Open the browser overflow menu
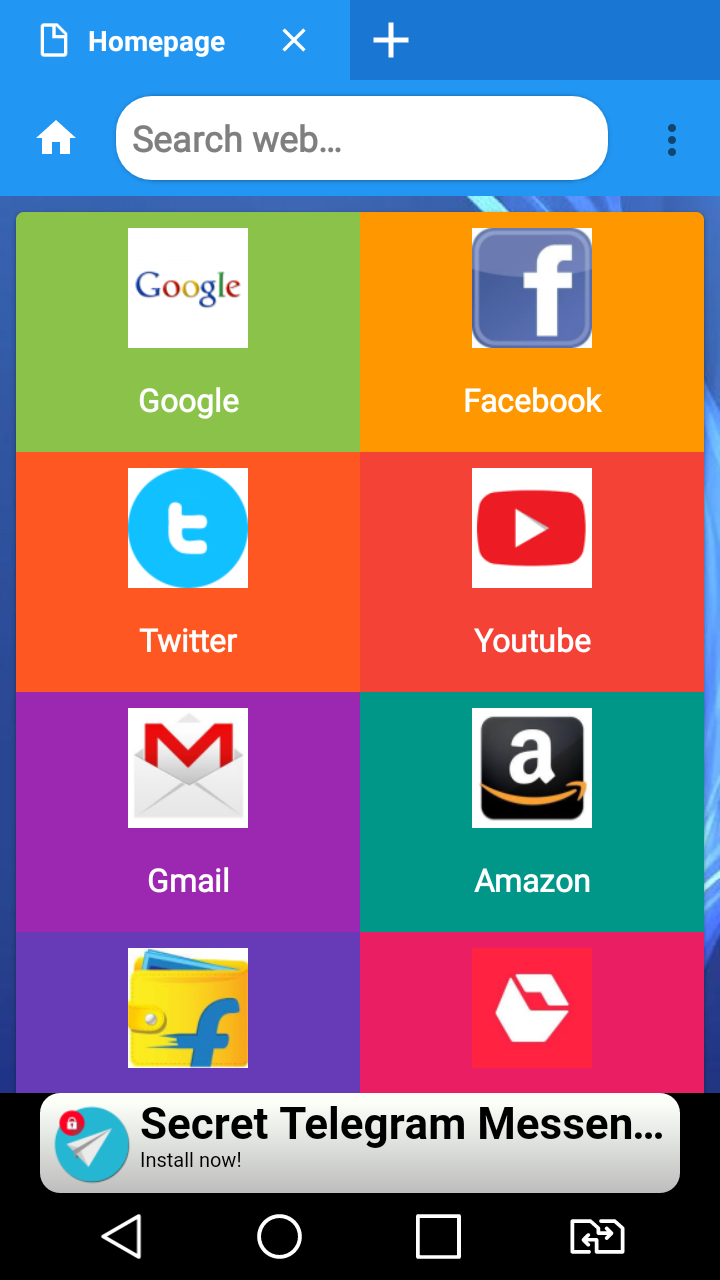The height and width of the screenshot is (1280, 720). 671,140
